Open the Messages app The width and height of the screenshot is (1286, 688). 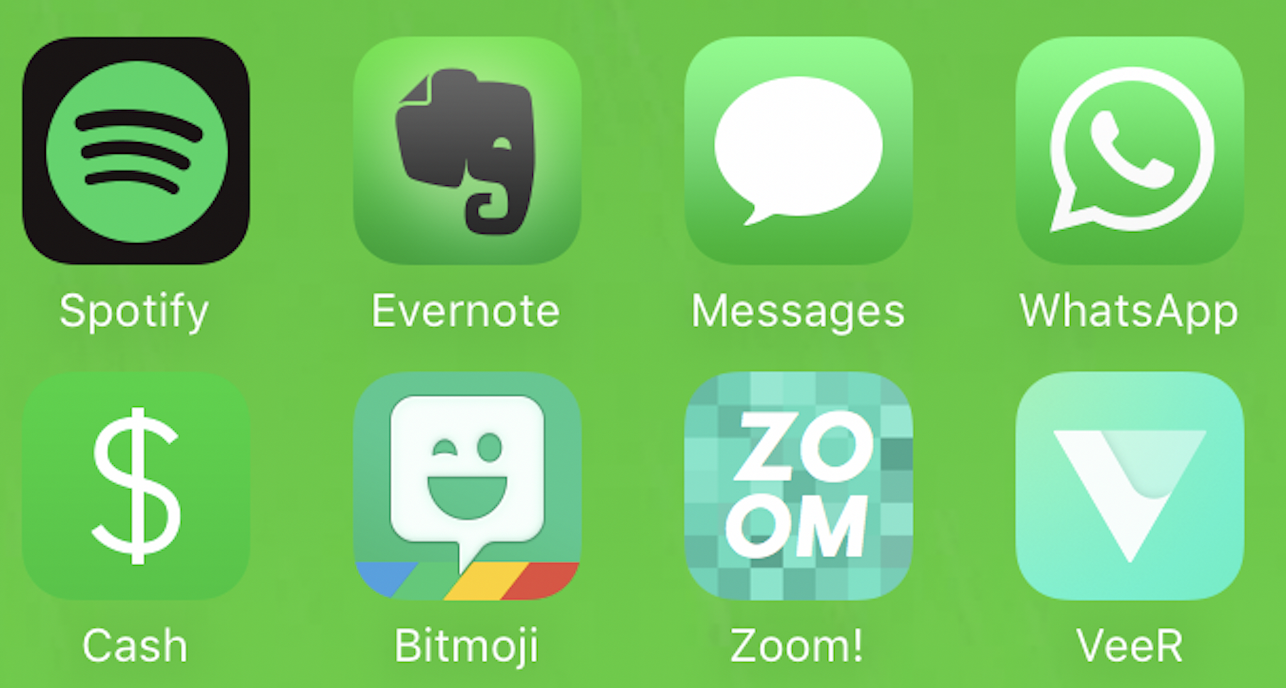[798, 151]
